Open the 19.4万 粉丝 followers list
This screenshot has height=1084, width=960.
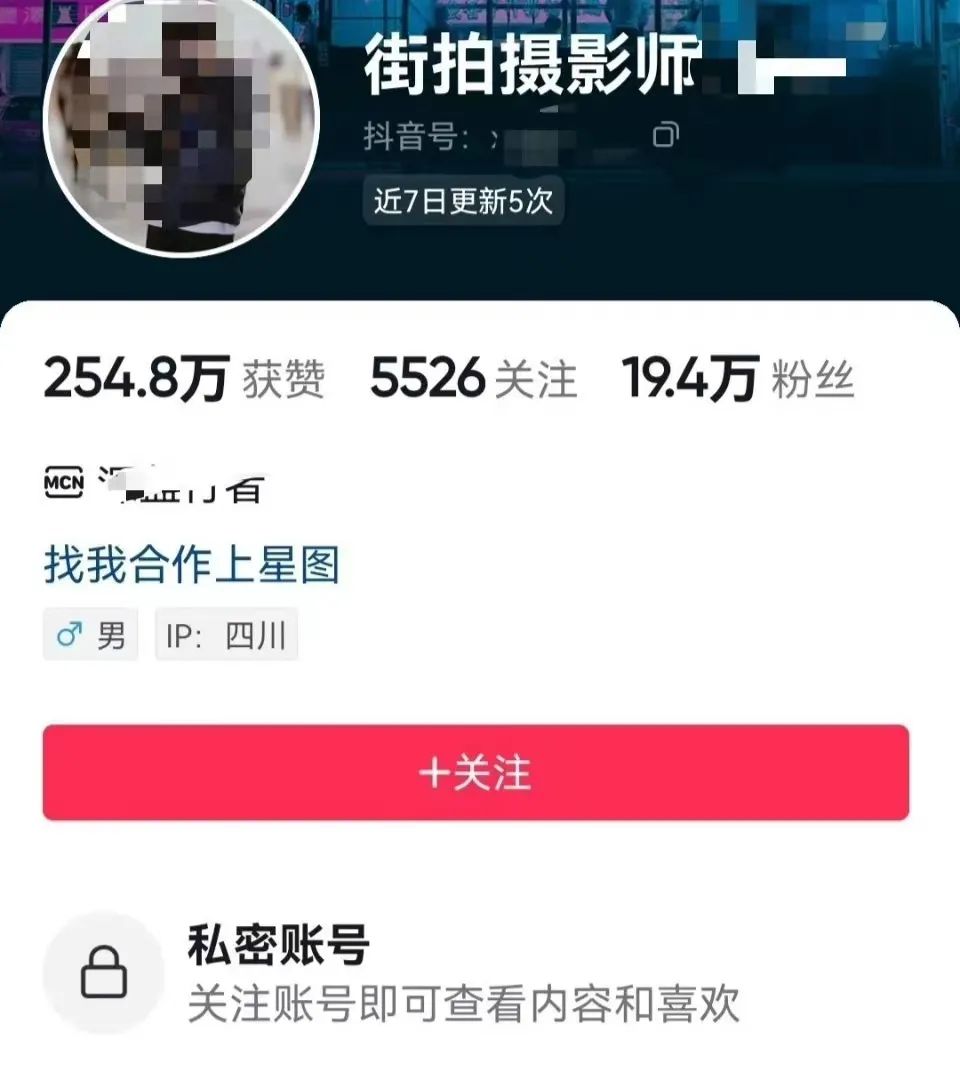(x=738, y=380)
